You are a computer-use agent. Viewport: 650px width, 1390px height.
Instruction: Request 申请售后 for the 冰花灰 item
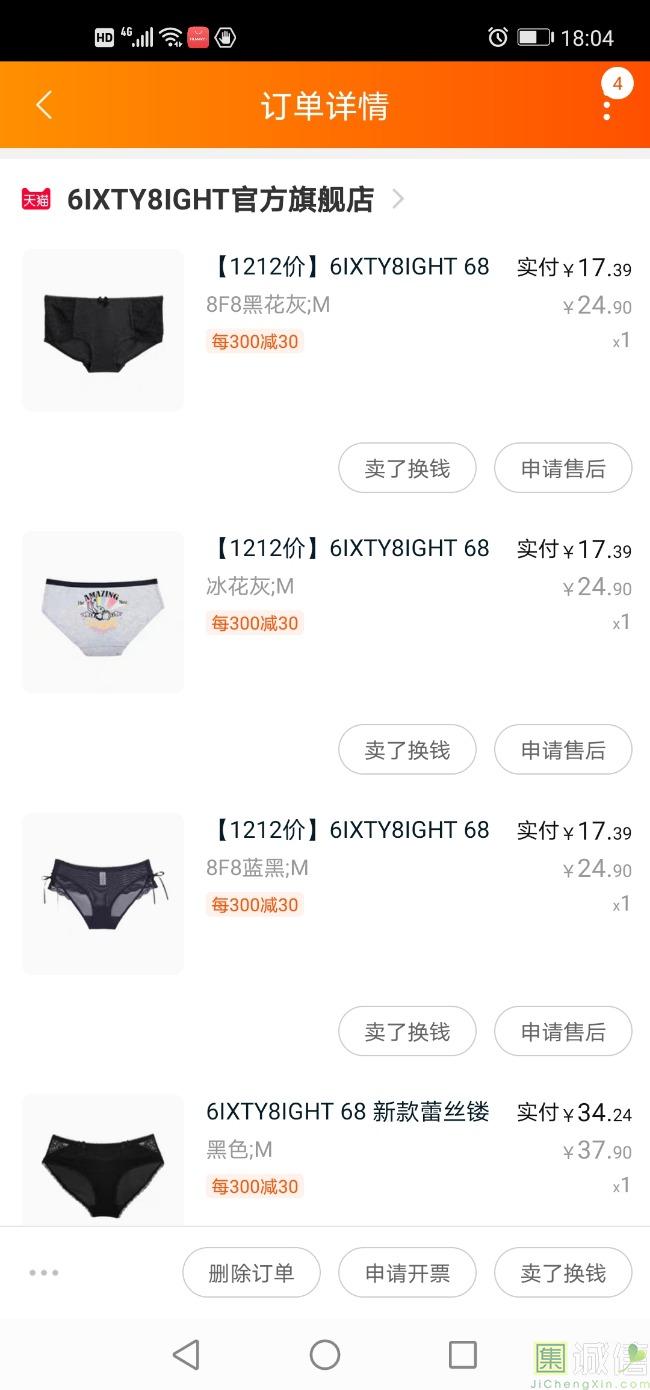(563, 750)
